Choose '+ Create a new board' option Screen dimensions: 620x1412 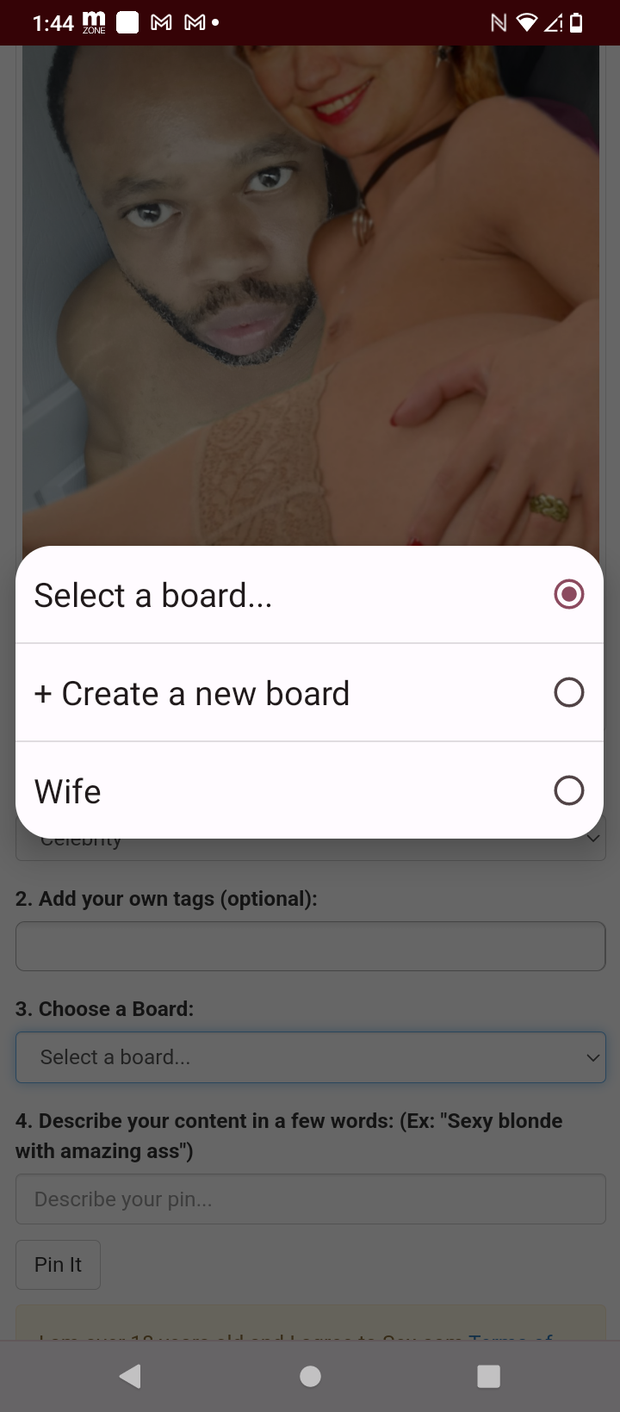tap(309, 693)
